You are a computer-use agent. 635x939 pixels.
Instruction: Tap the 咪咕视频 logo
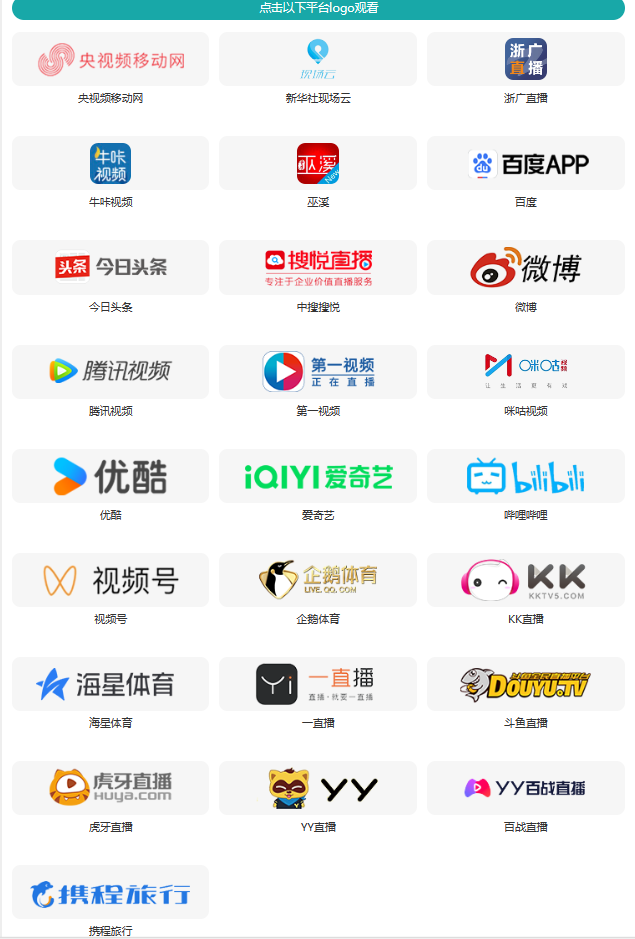pos(526,372)
